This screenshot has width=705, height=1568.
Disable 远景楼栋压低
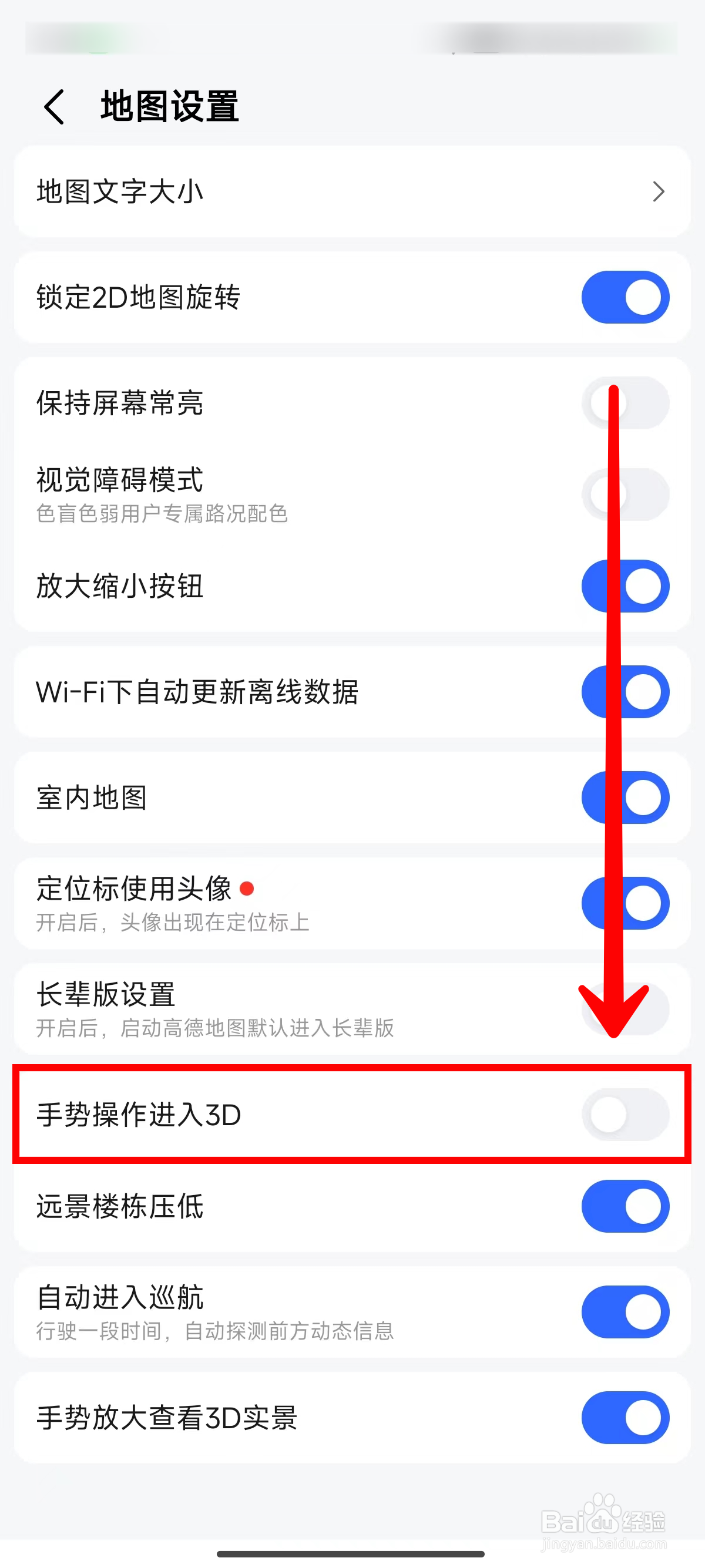(x=625, y=1207)
